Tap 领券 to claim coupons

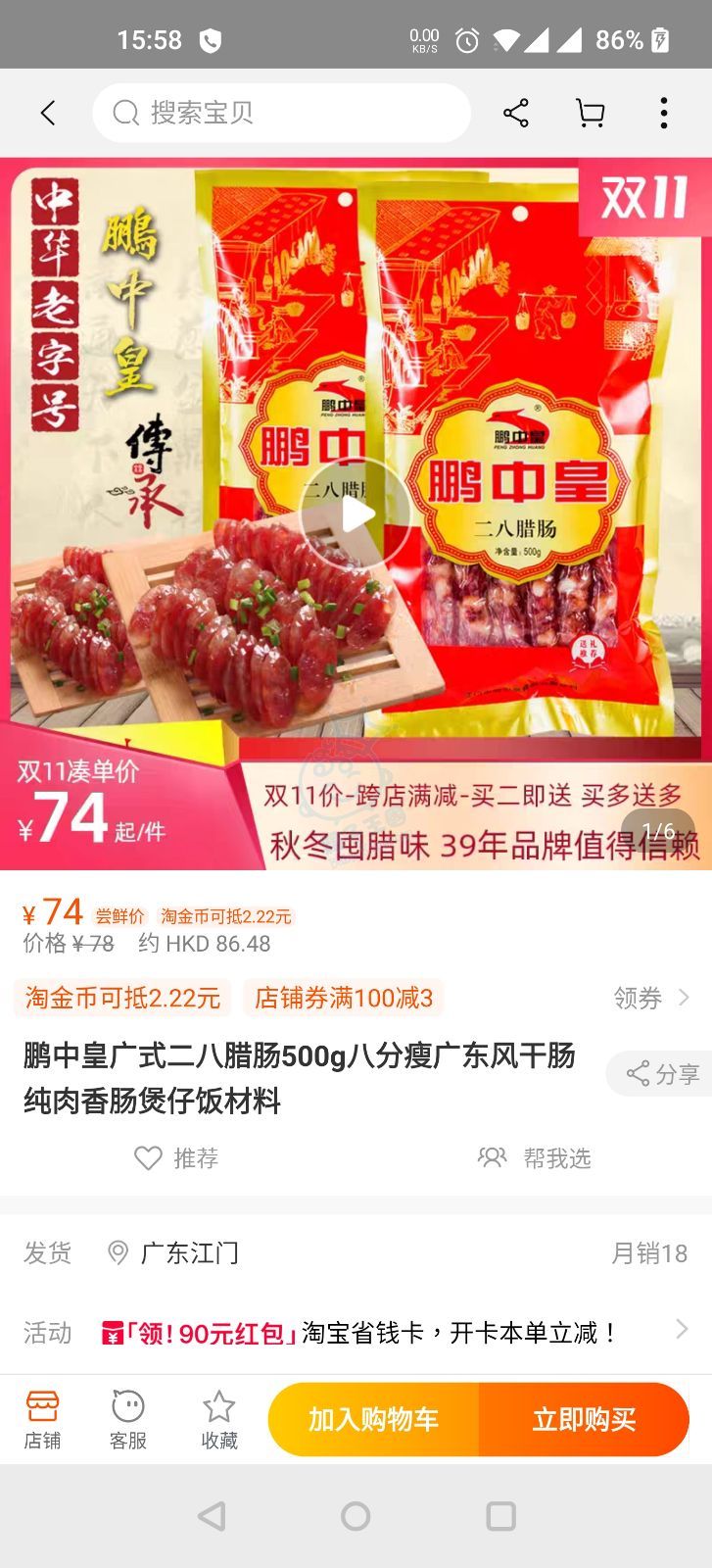pos(651,998)
